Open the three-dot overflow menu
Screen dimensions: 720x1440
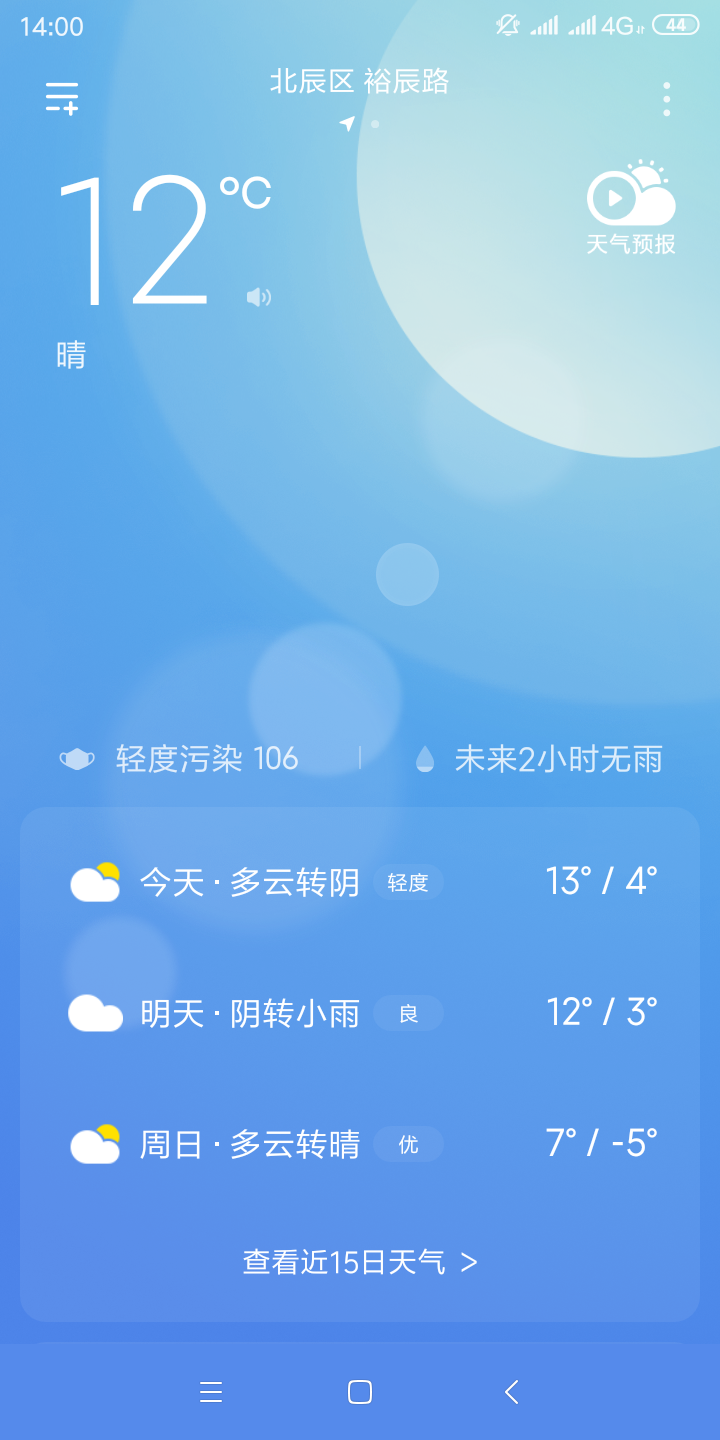click(x=666, y=99)
